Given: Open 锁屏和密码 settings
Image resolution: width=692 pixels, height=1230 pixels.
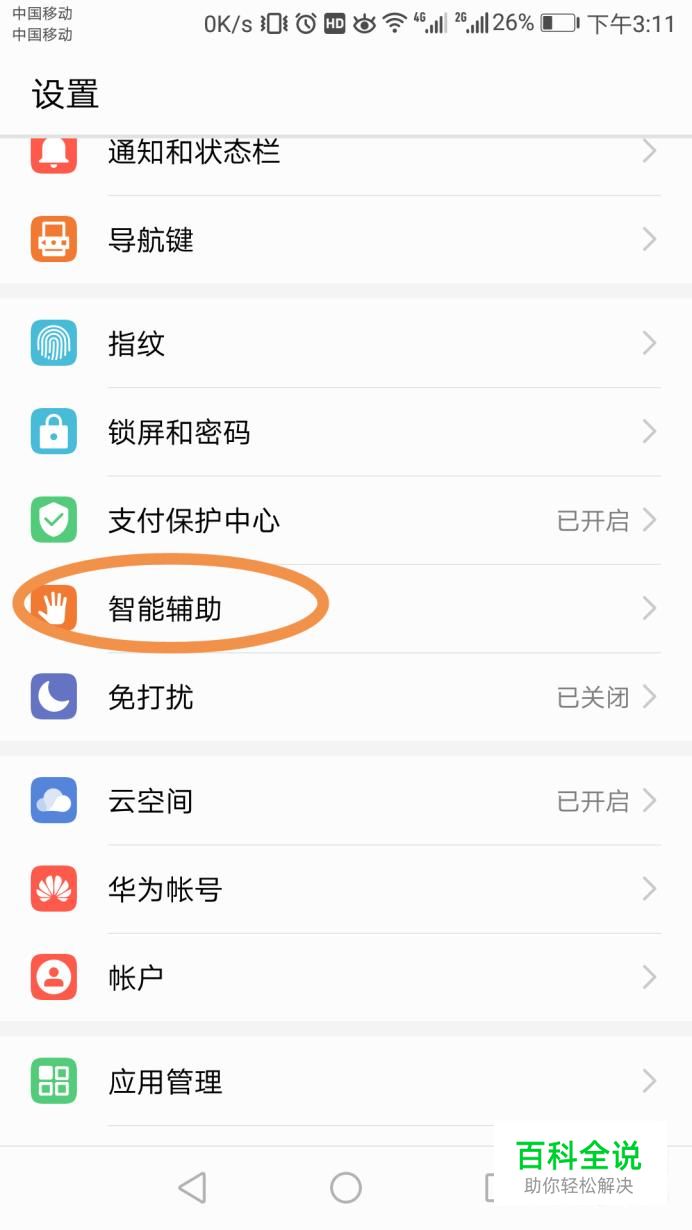Looking at the screenshot, I should click(346, 432).
